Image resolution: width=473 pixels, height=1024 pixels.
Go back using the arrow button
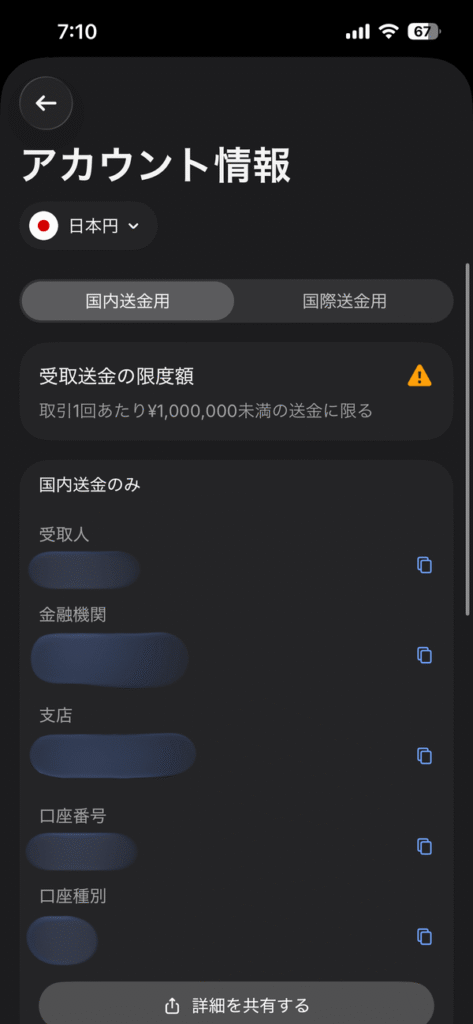coord(46,103)
